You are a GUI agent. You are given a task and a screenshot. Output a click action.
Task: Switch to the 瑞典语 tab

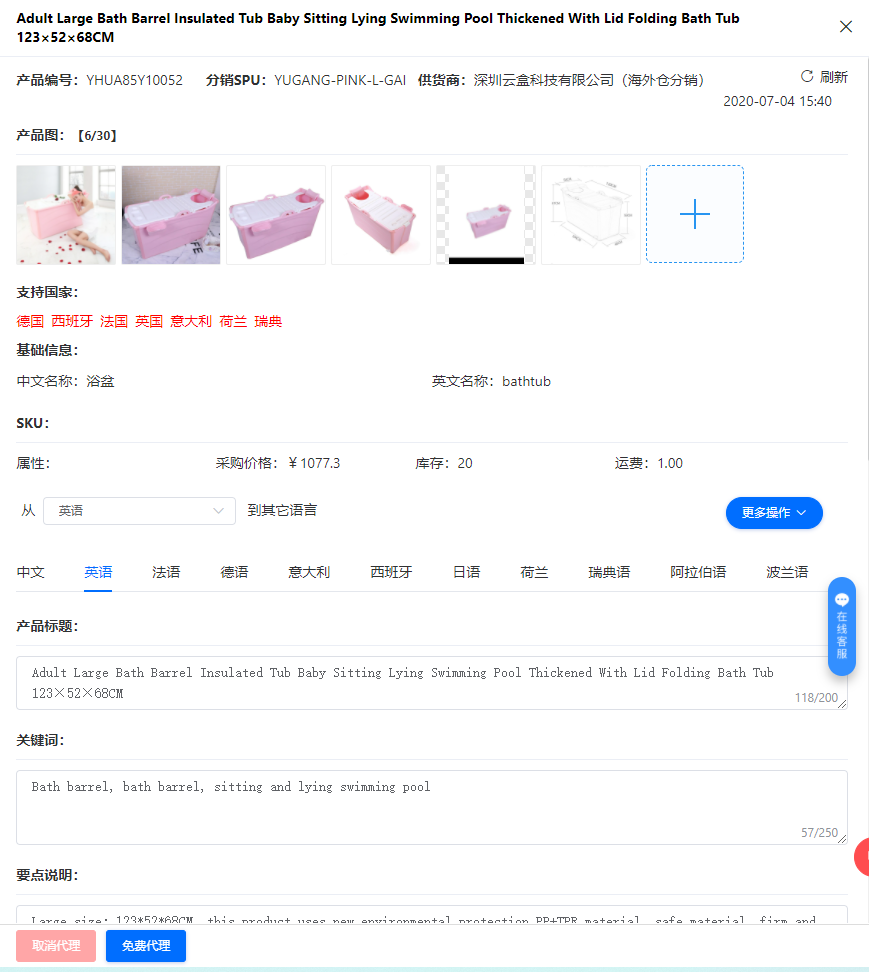(x=609, y=572)
